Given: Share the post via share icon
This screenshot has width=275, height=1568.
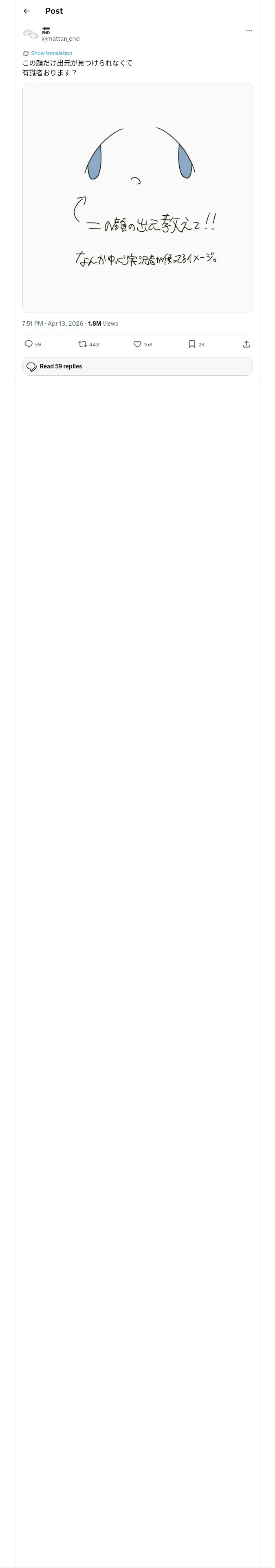Looking at the screenshot, I should [x=246, y=344].
